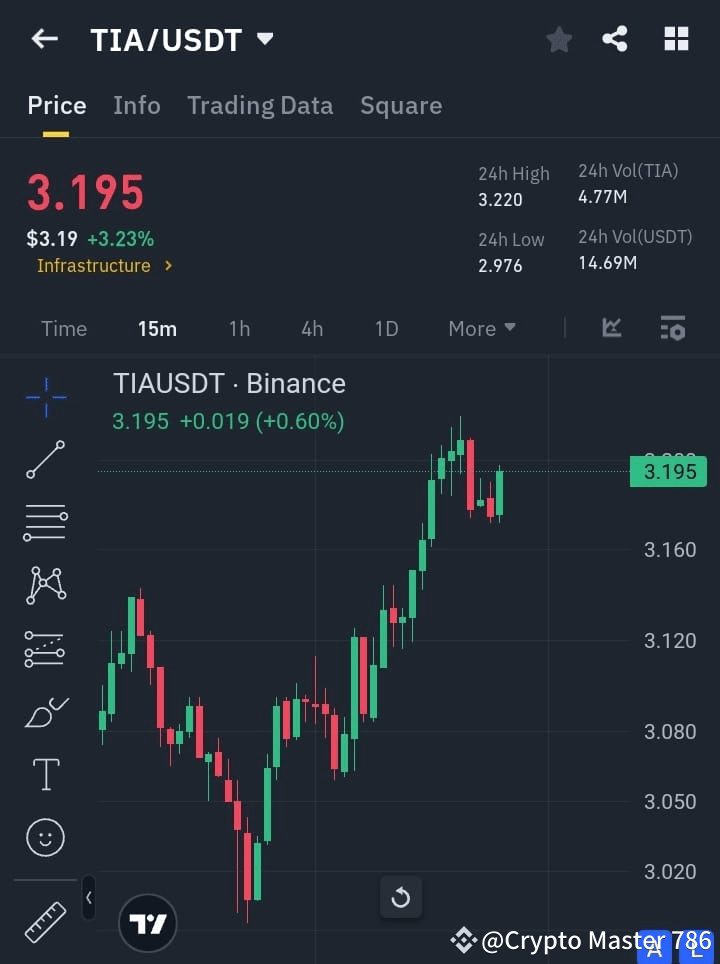This screenshot has width=720, height=964.
Task: Share the TIA/USDT chart
Action: pyautogui.click(x=616, y=39)
